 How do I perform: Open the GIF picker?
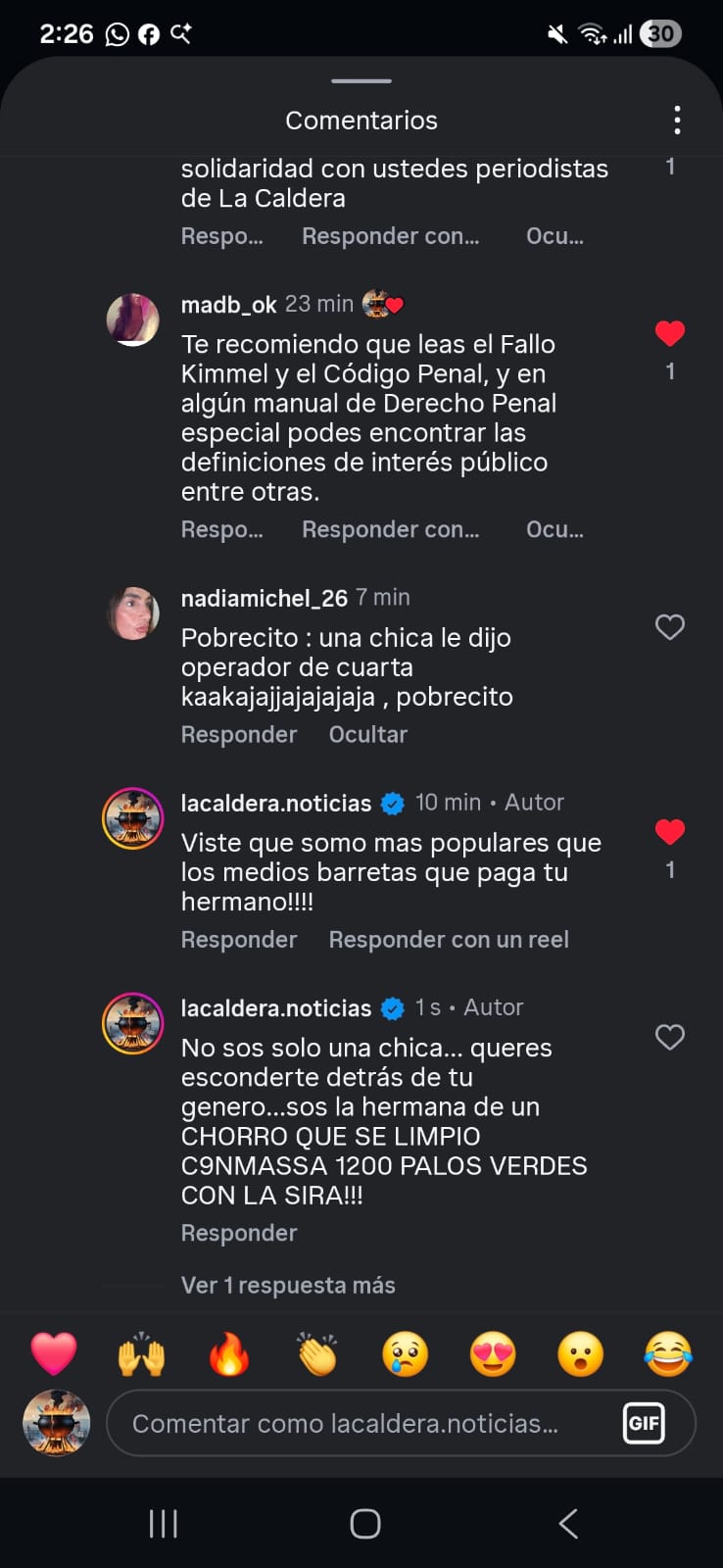click(x=644, y=1424)
